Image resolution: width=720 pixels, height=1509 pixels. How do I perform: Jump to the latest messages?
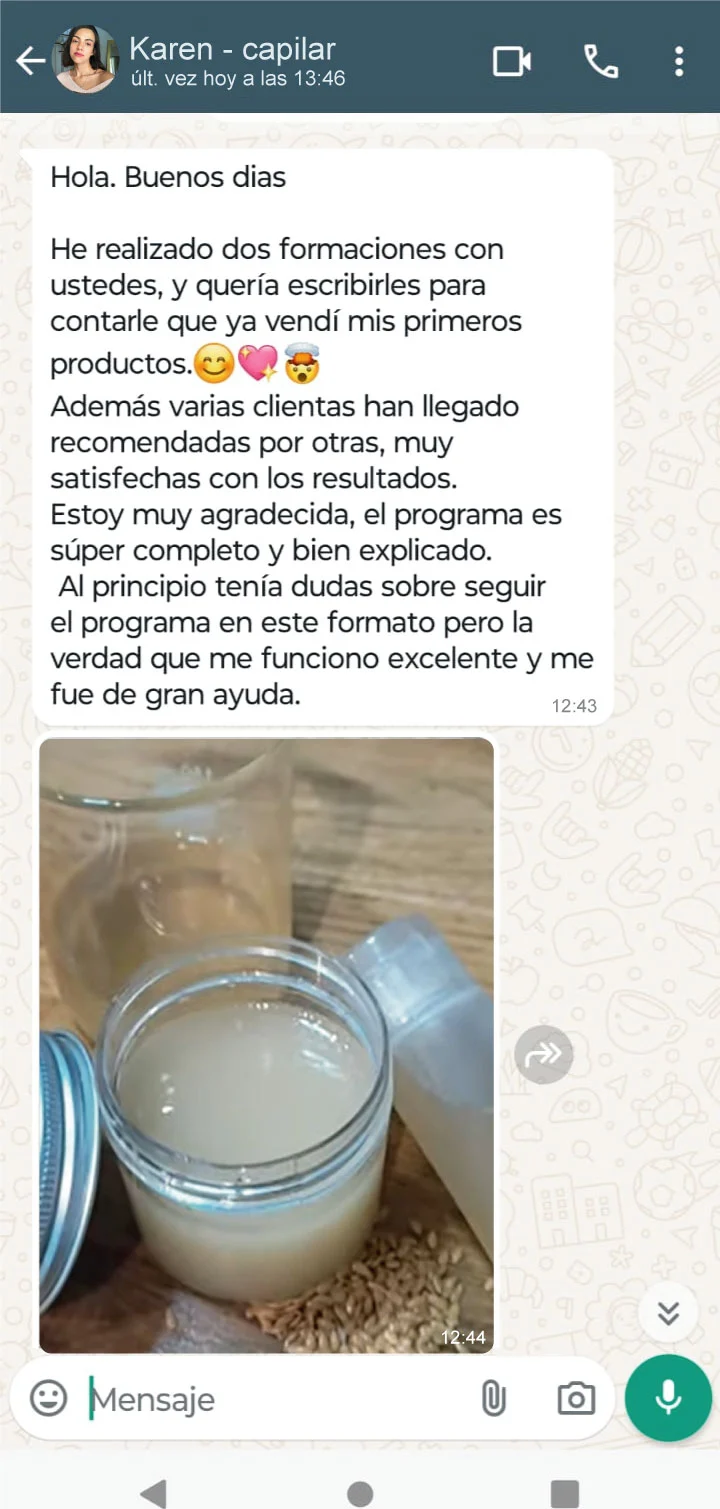[x=668, y=1312]
